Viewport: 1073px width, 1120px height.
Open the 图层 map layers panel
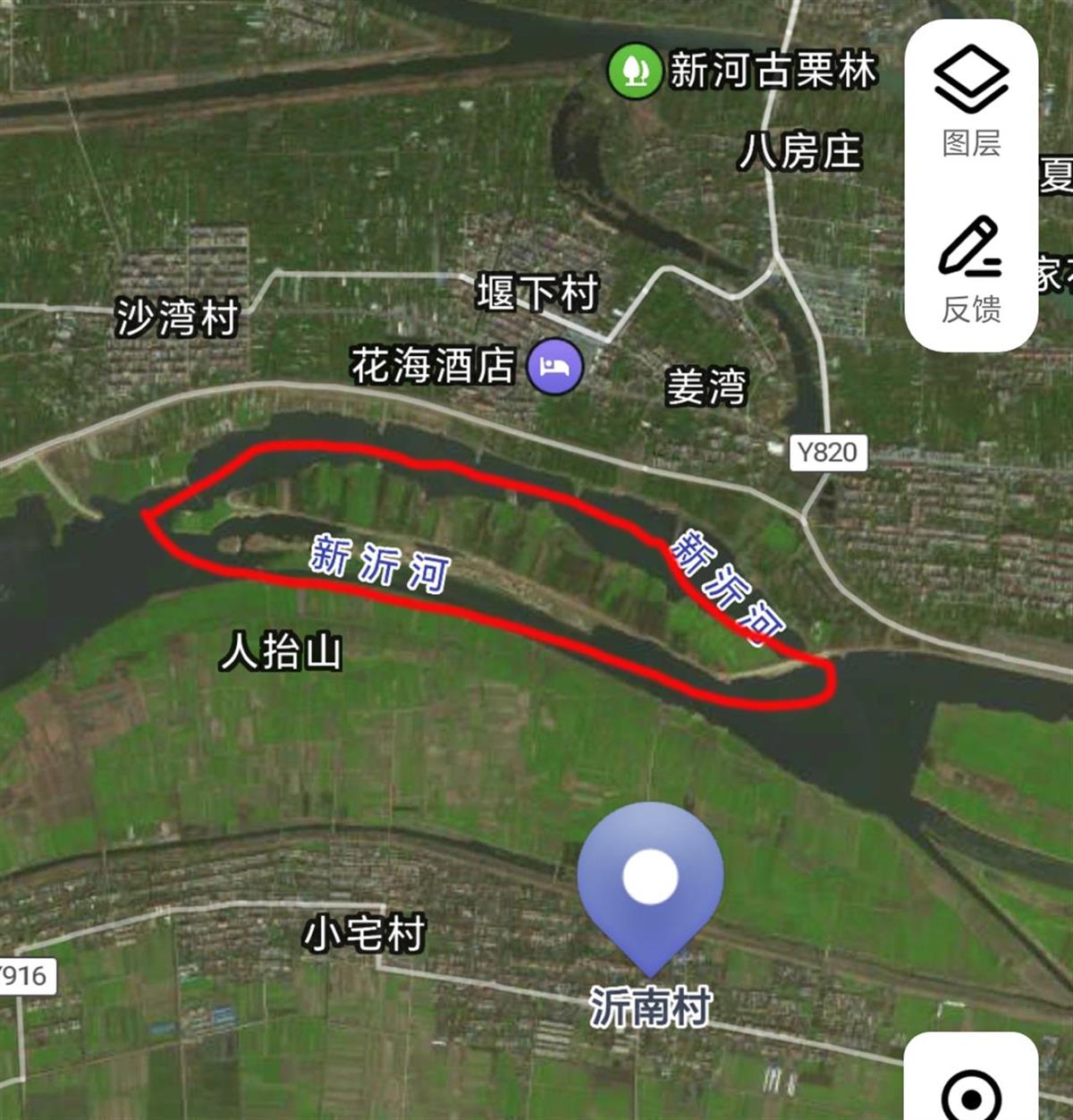971,98
